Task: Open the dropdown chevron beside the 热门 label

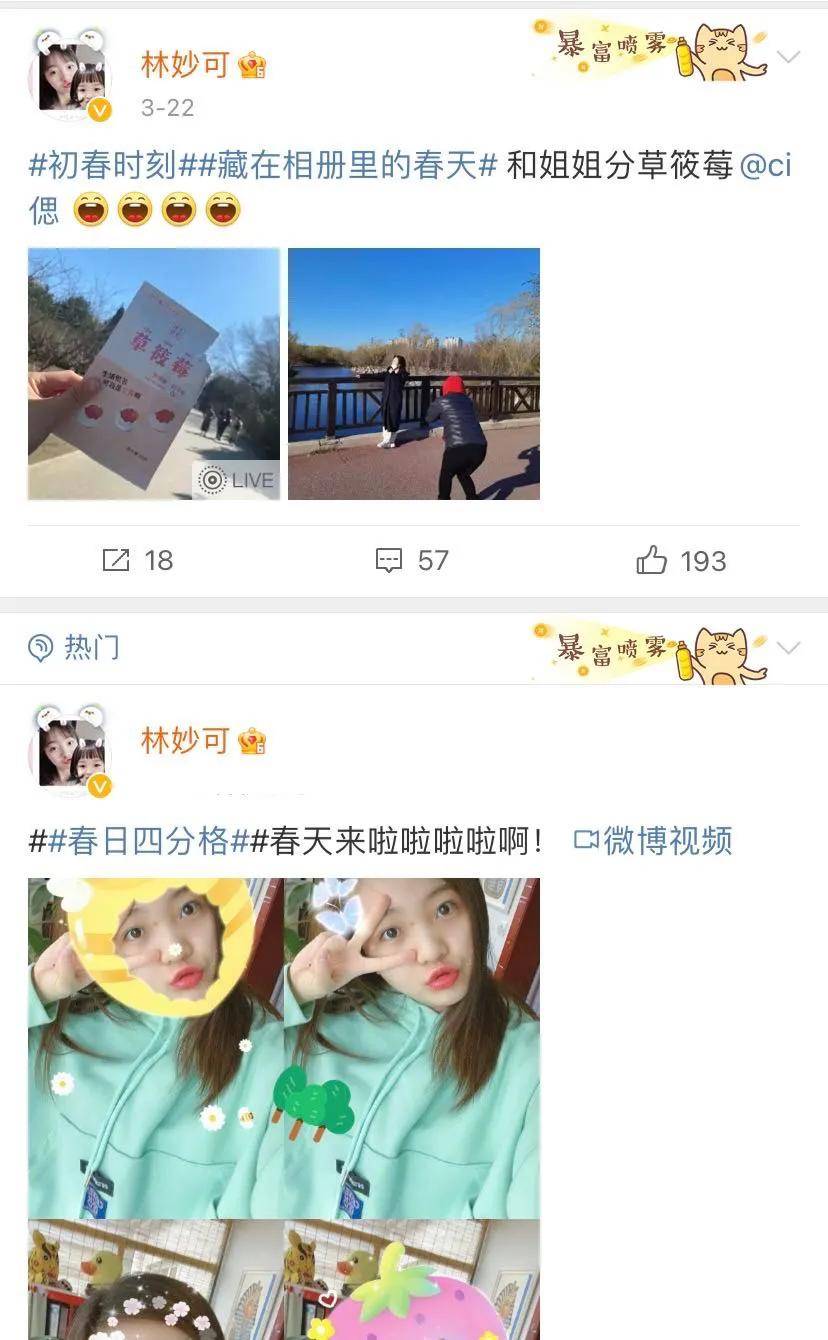Action: pyautogui.click(x=788, y=648)
